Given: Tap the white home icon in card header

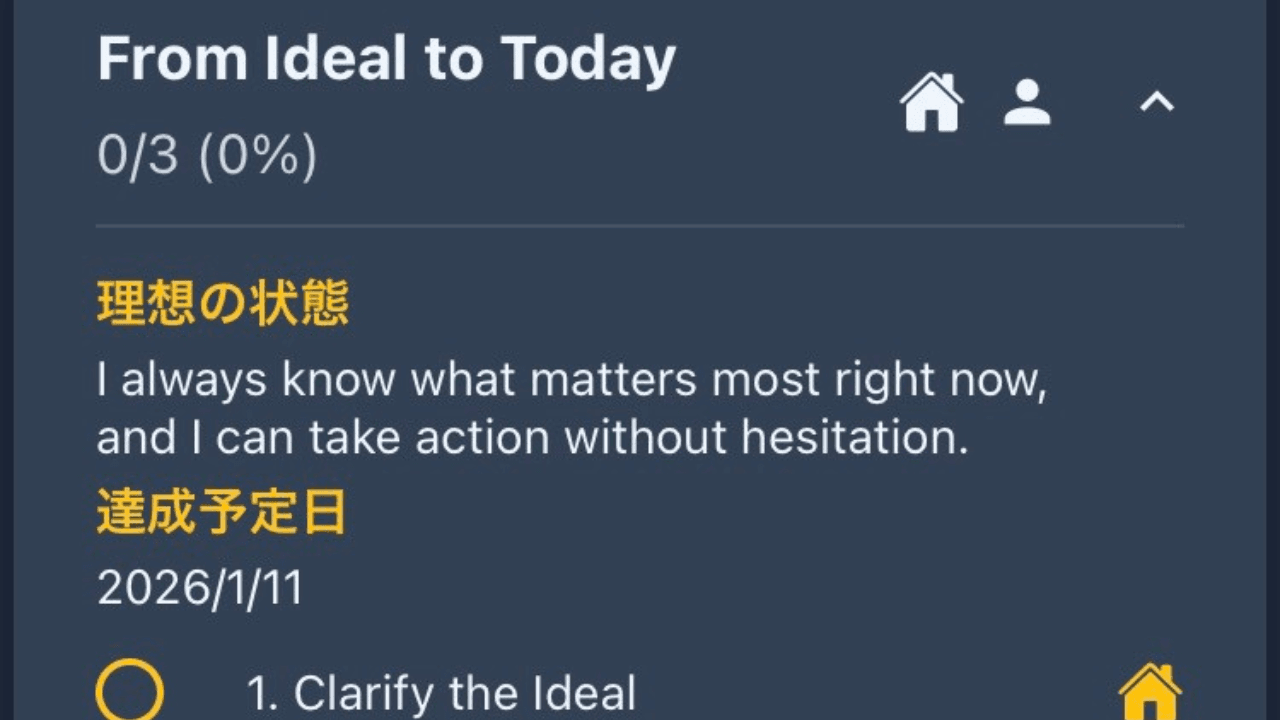Looking at the screenshot, I should tap(931, 102).
